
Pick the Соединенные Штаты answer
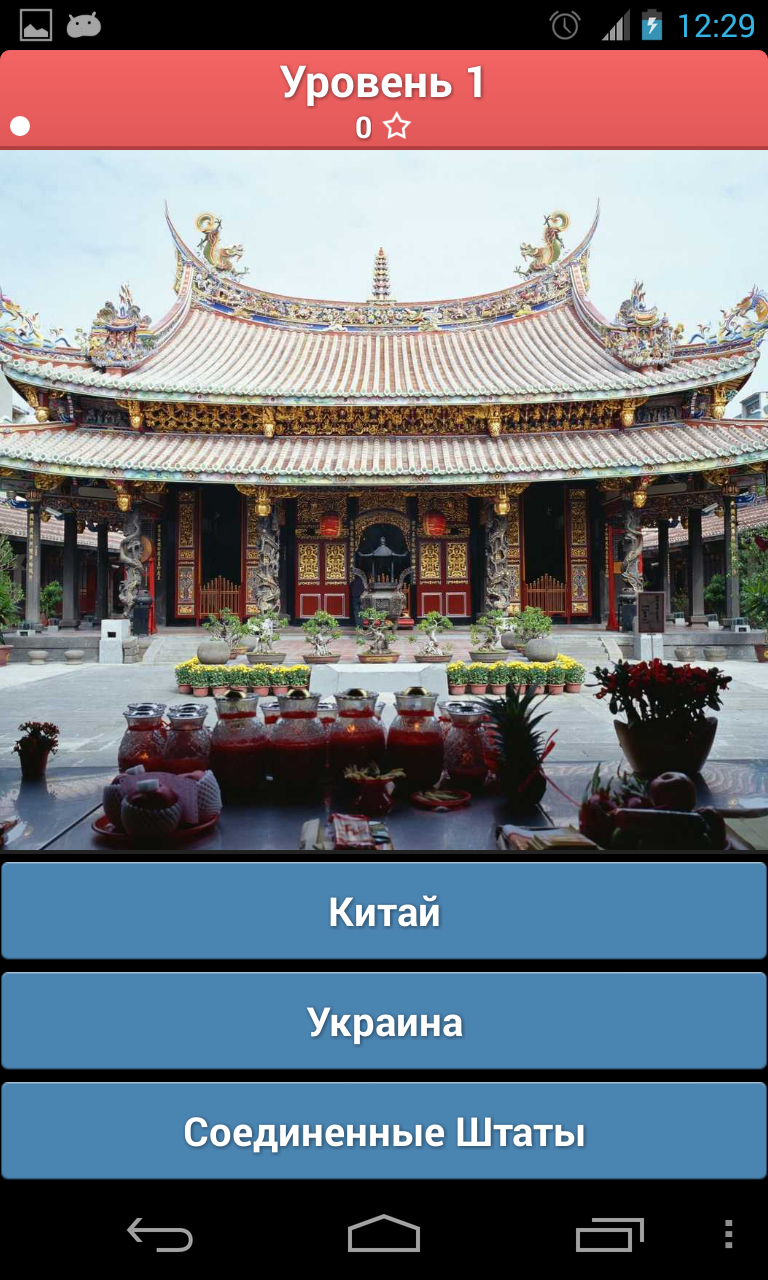tap(384, 1131)
